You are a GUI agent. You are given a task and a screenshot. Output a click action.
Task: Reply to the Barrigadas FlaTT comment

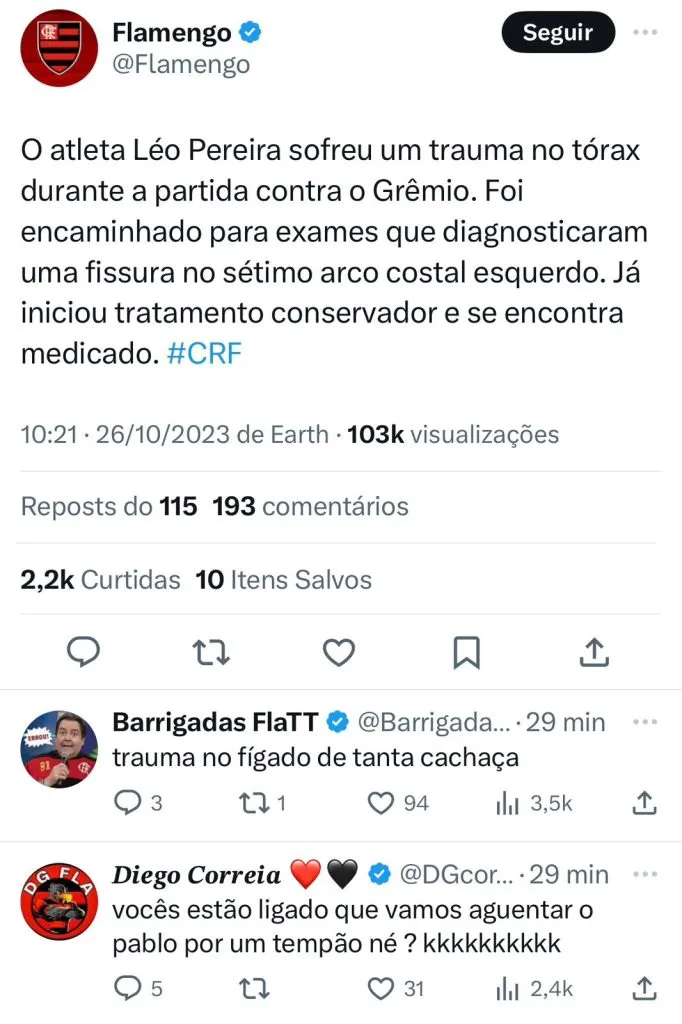[127, 802]
